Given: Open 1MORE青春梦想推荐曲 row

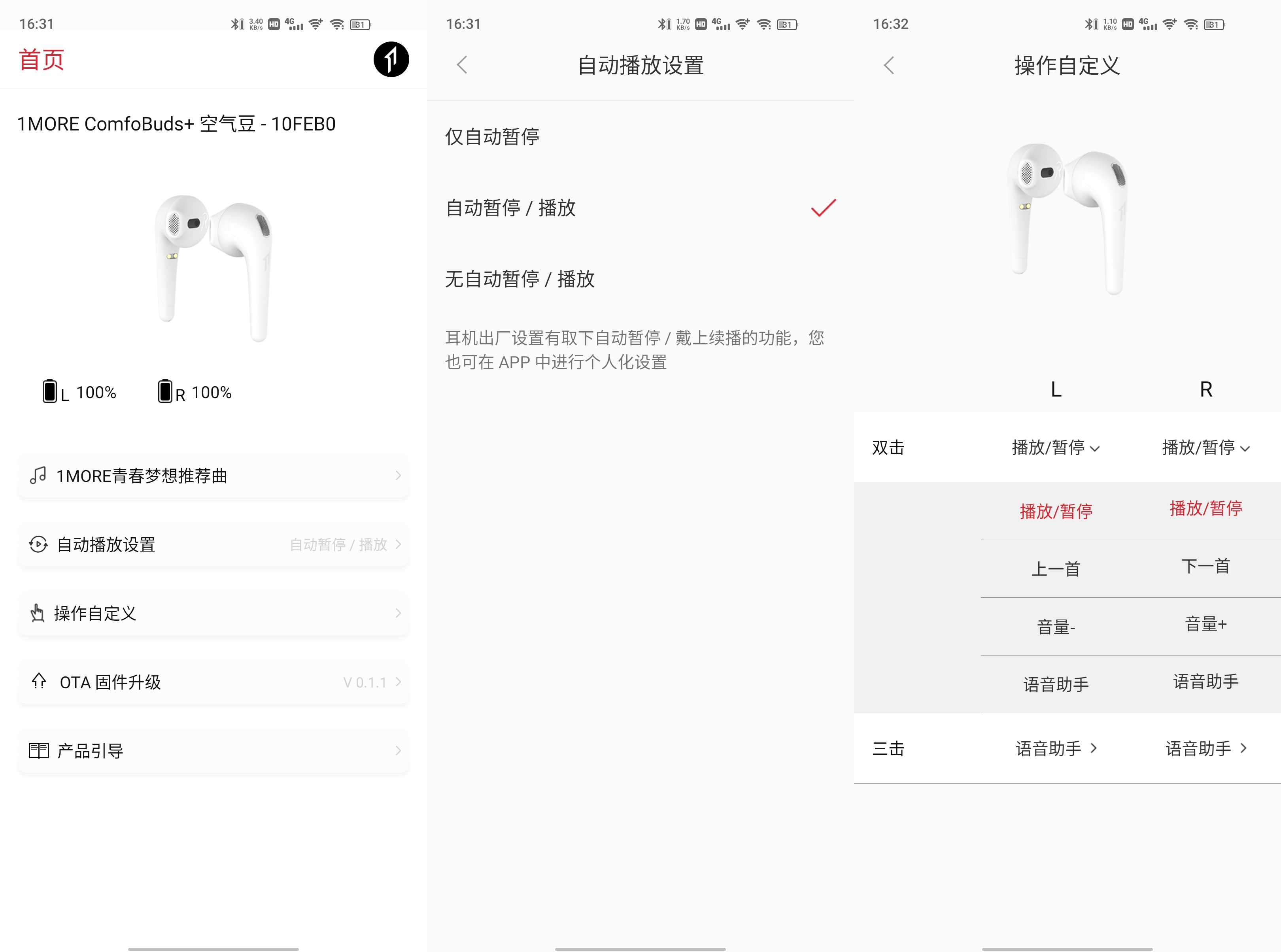Looking at the screenshot, I should tap(213, 476).
